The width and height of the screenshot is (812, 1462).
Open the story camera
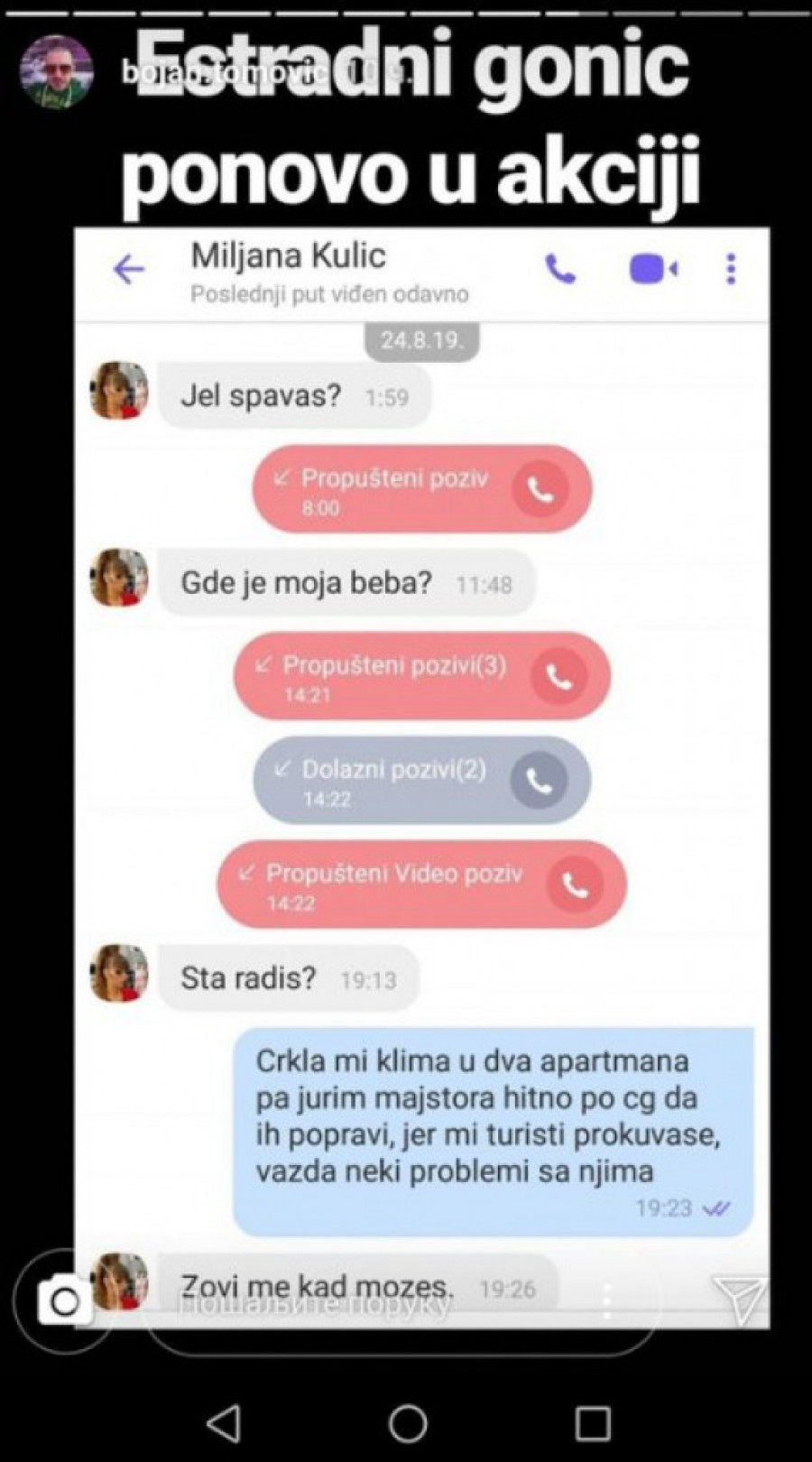[x=64, y=1301]
